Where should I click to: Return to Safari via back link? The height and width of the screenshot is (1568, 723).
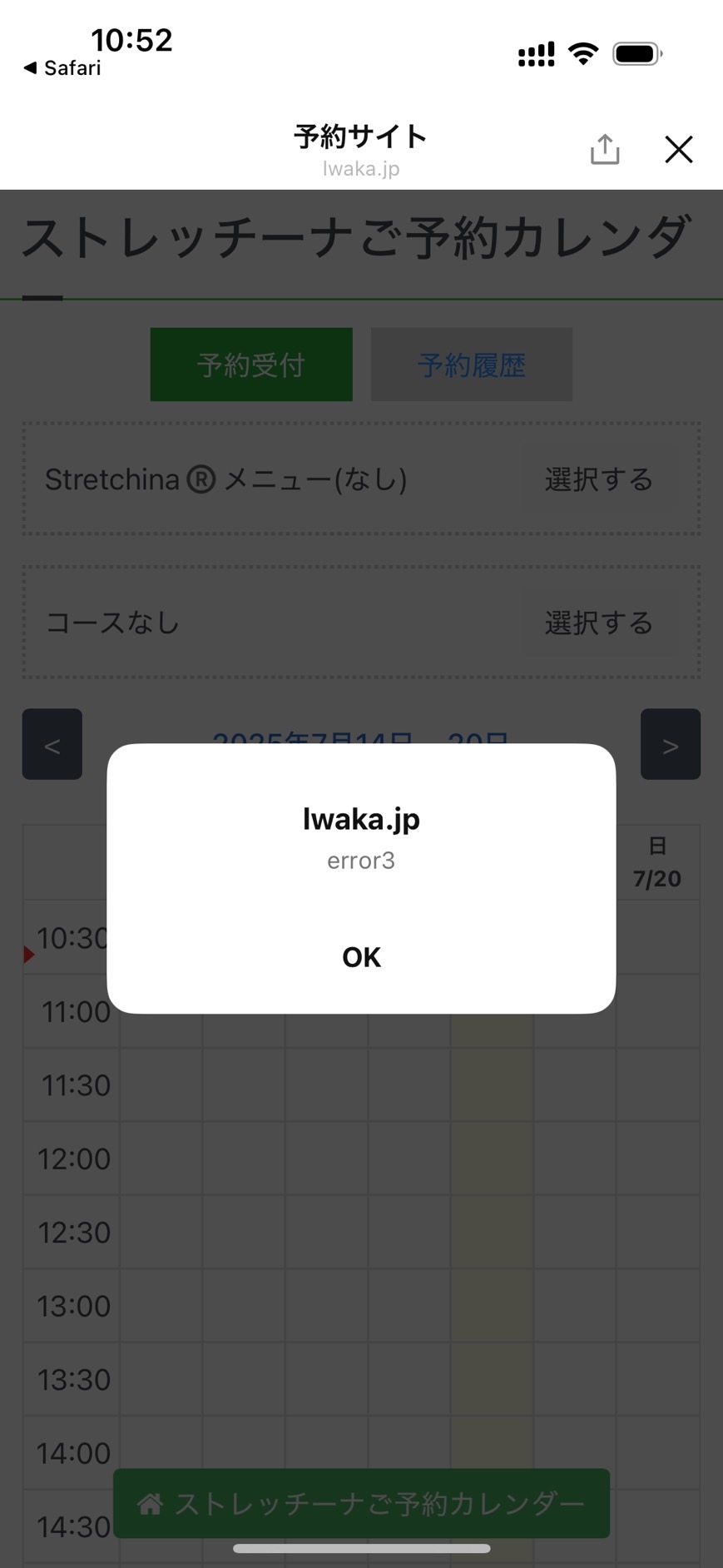[x=62, y=68]
